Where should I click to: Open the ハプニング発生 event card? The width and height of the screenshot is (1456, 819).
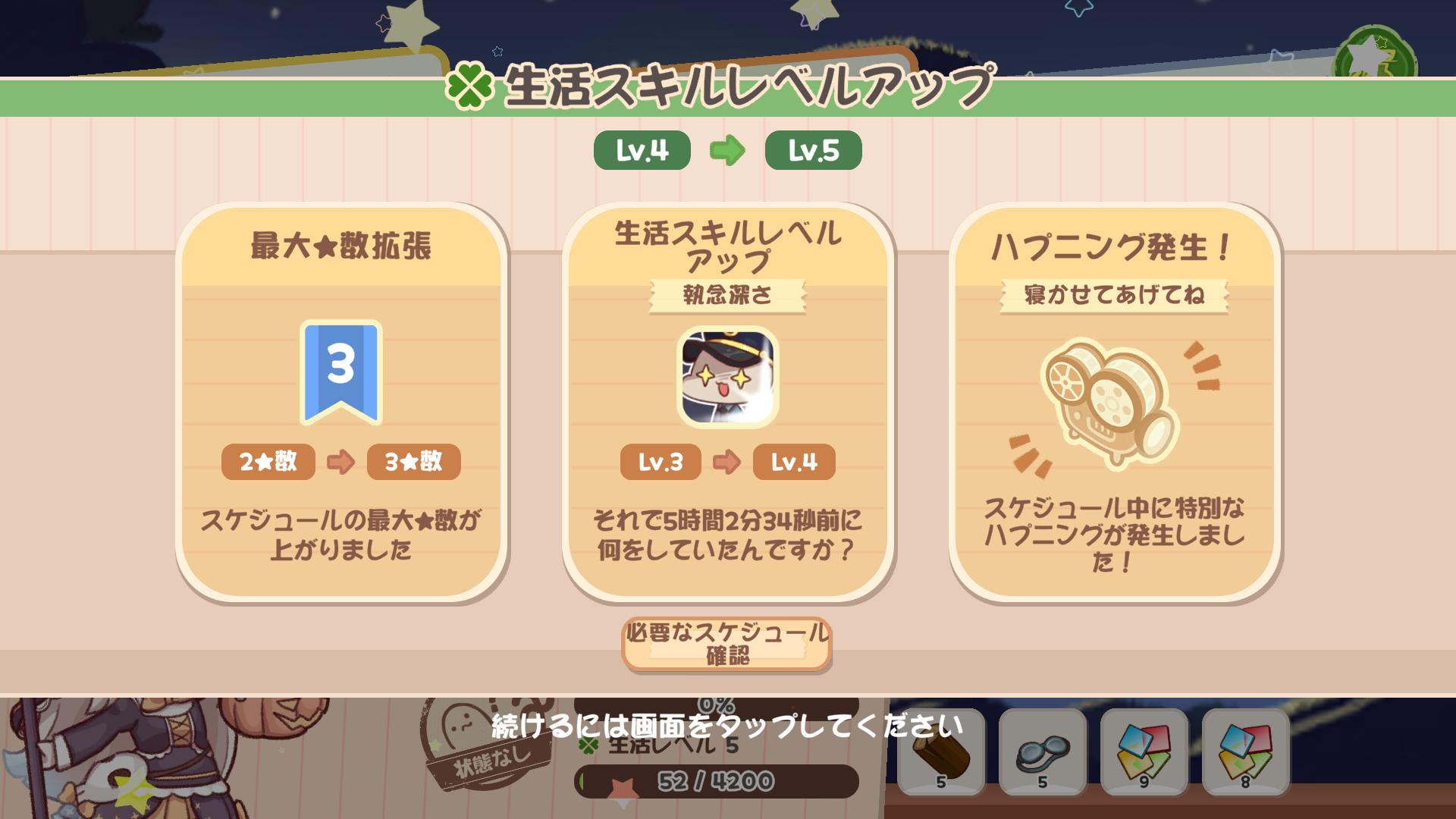pyautogui.click(x=1114, y=402)
